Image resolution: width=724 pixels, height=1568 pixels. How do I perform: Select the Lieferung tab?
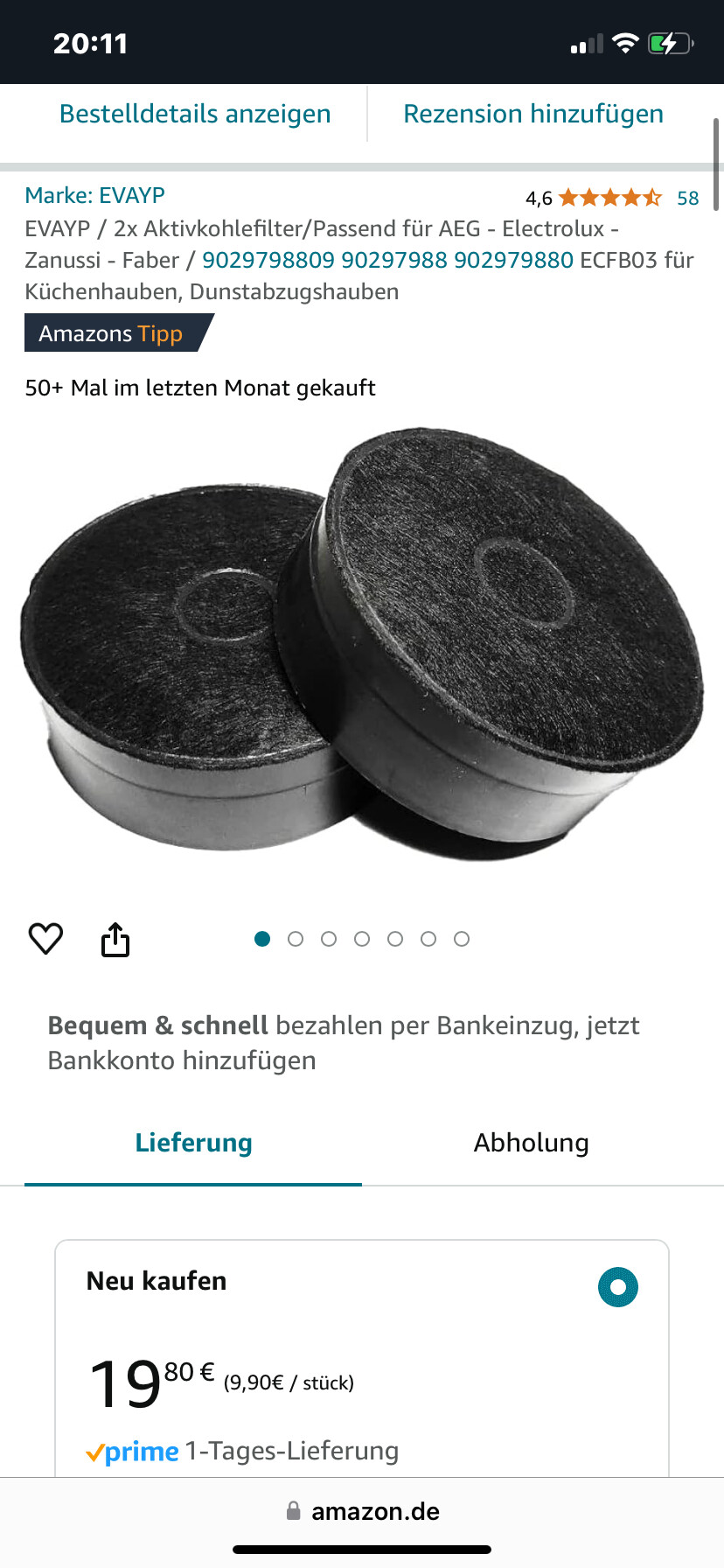(x=193, y=1143)
